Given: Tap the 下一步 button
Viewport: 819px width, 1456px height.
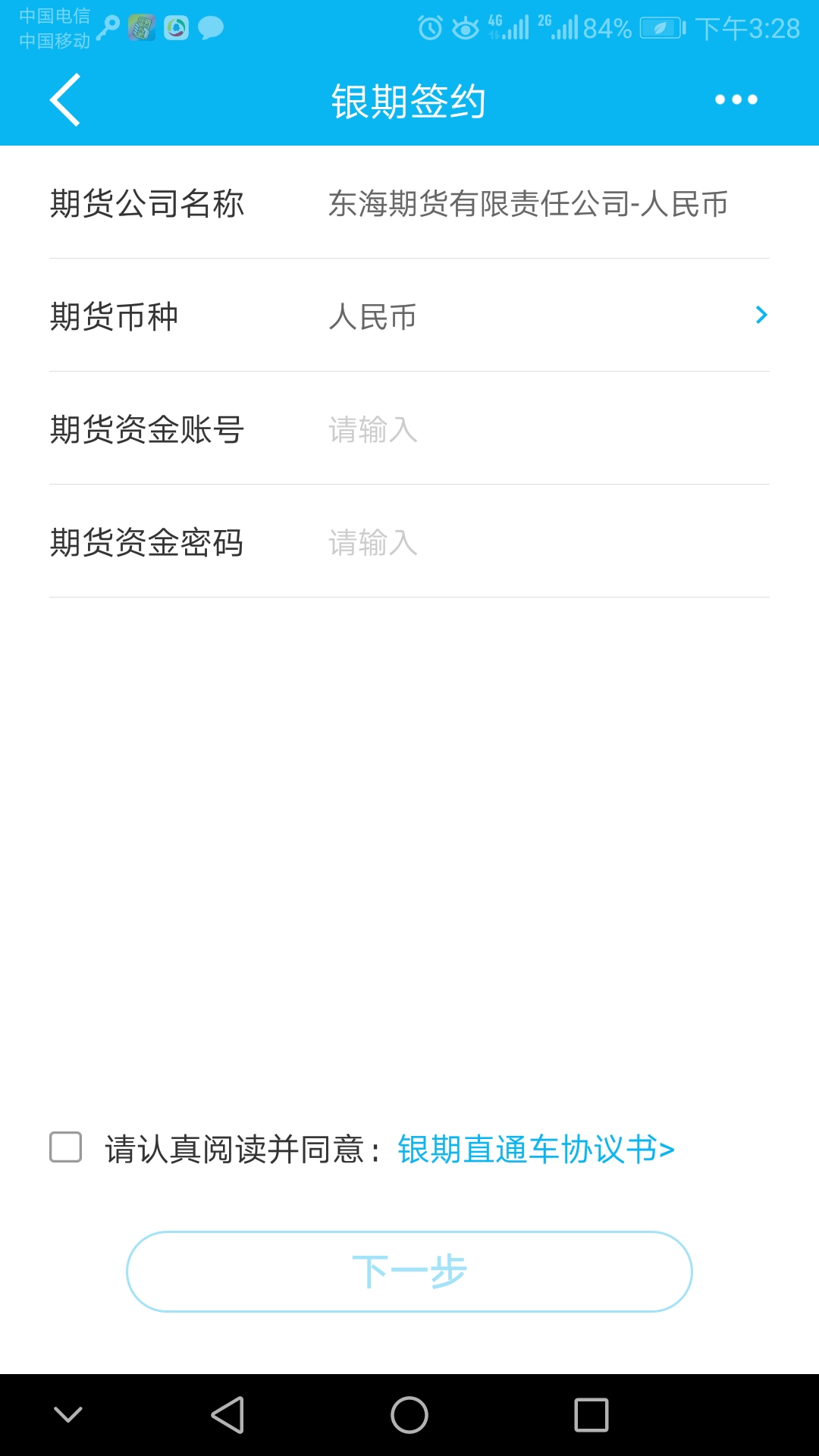Looking at the screenshot, I should coord(409,1272).
